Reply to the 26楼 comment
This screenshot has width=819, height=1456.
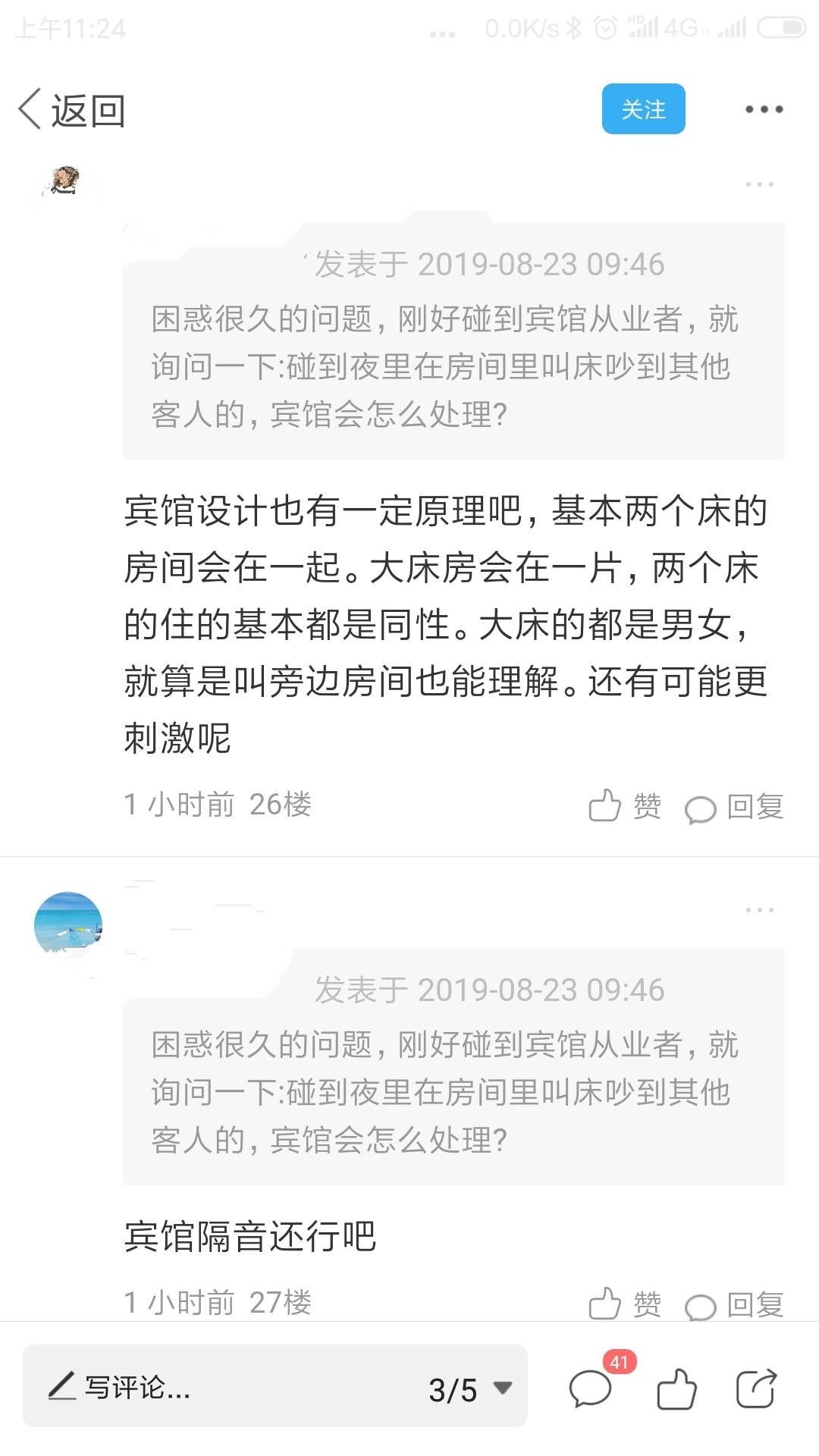pyautogui.click(x=734, y=807)
